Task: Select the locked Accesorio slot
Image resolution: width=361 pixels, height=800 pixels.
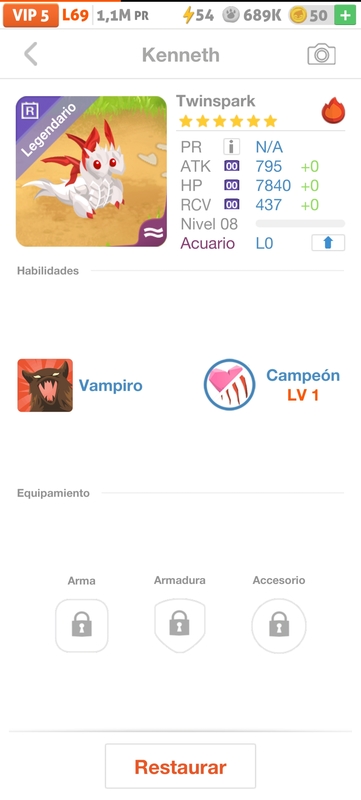Action: click(x=279, y=625)
